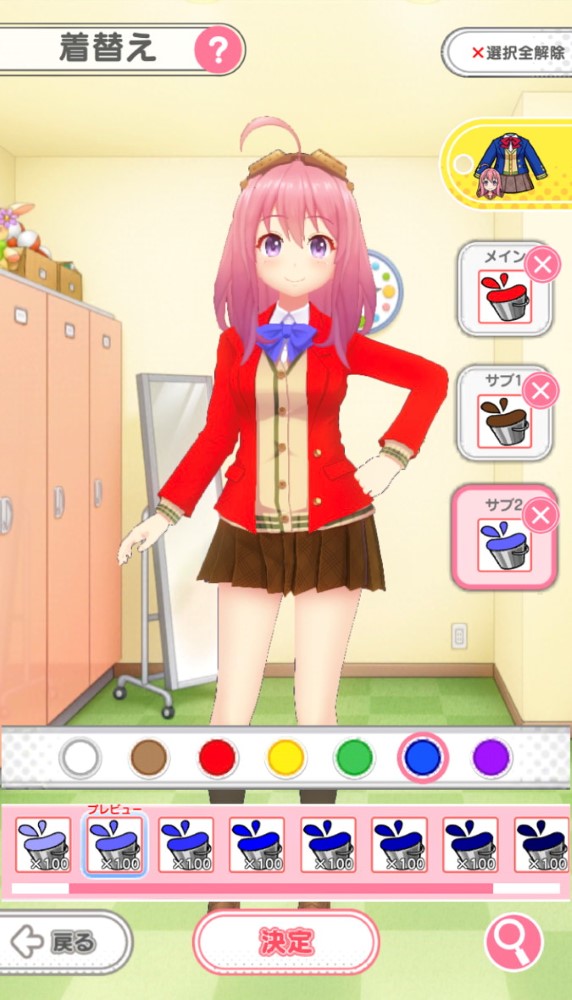
Task: Choose the green color swatch
Action: (354, 758)
